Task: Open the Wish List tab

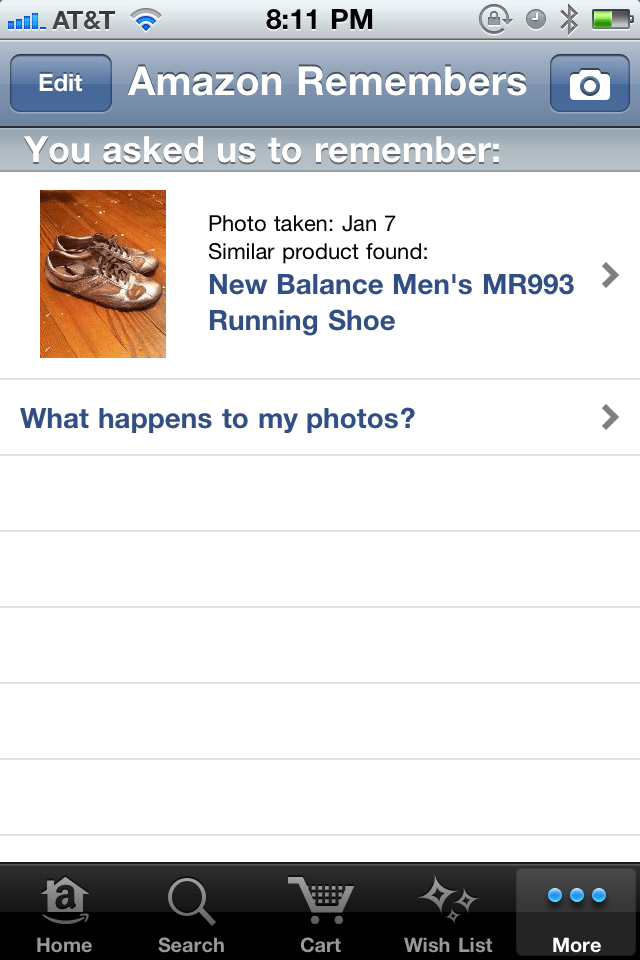Action: [448, 913]
